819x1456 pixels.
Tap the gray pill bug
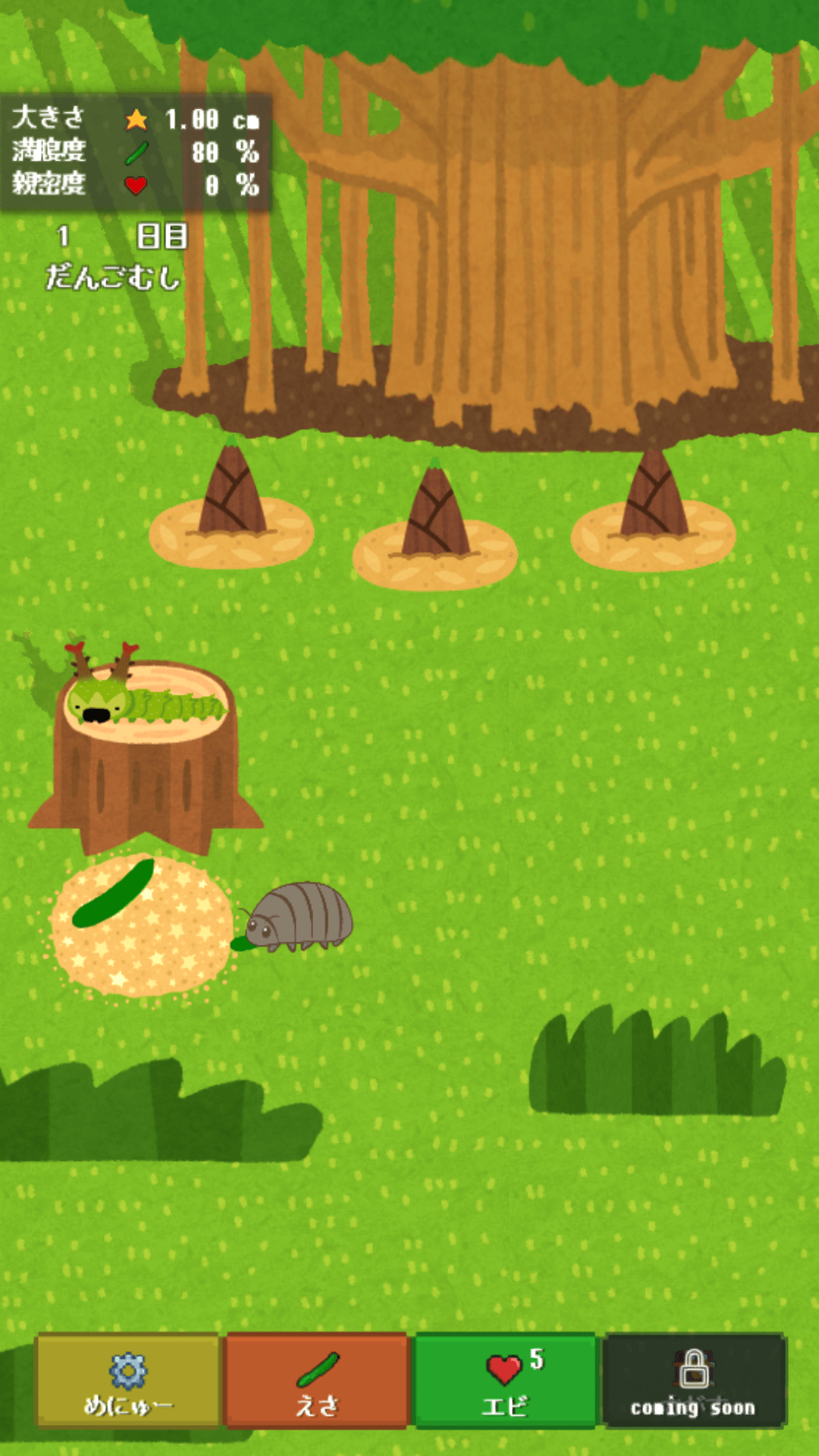click(297, 917)
